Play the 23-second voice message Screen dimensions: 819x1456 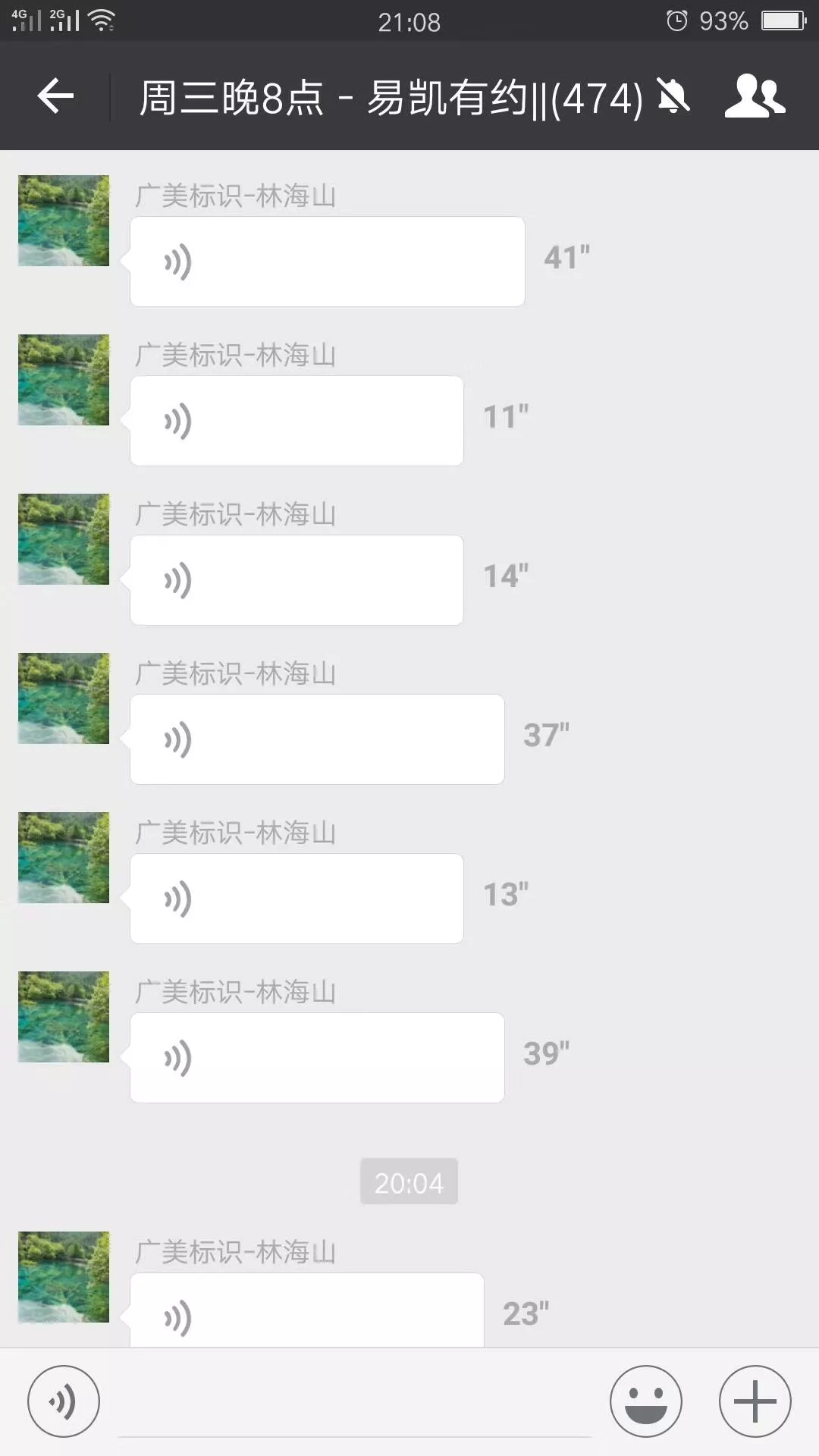[x=306, y=1312]
